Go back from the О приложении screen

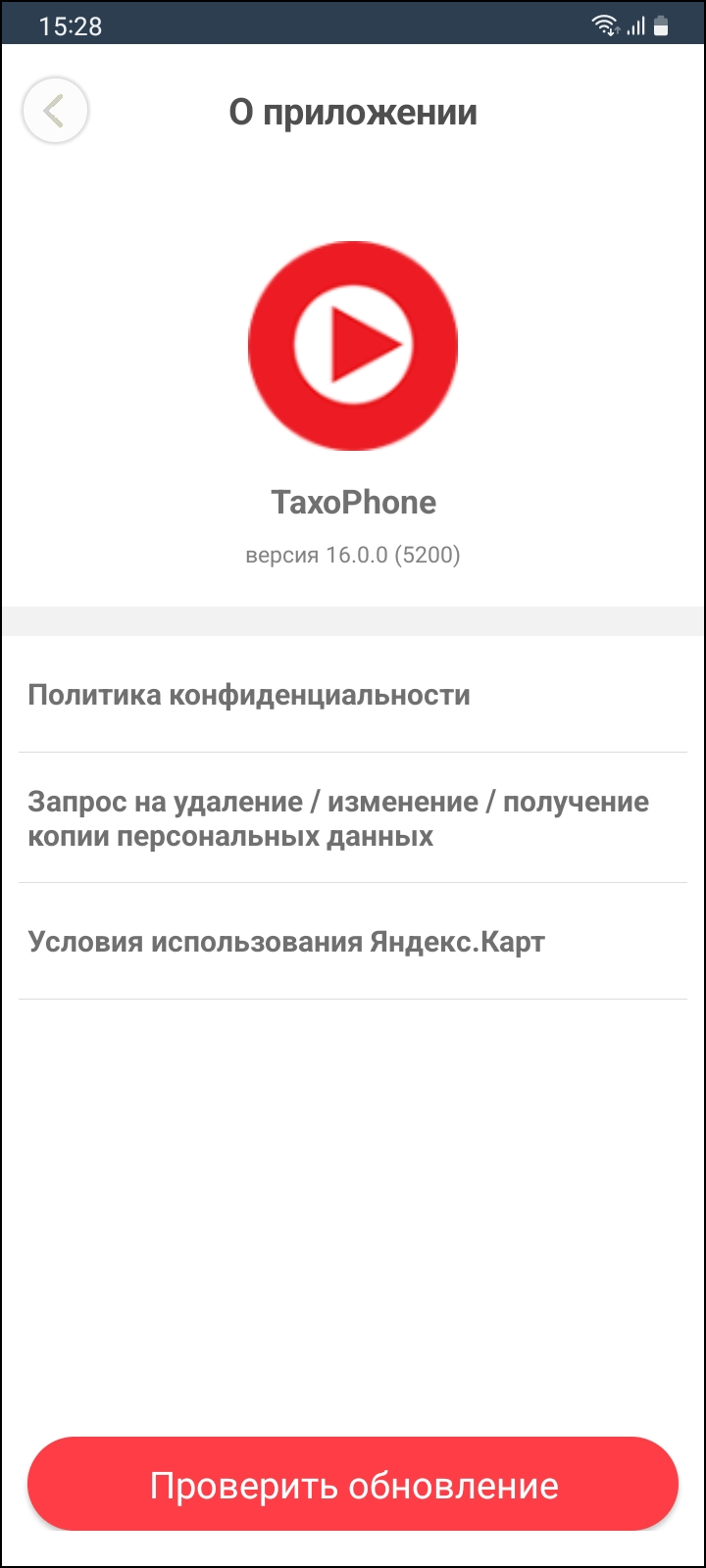[55, 111]
